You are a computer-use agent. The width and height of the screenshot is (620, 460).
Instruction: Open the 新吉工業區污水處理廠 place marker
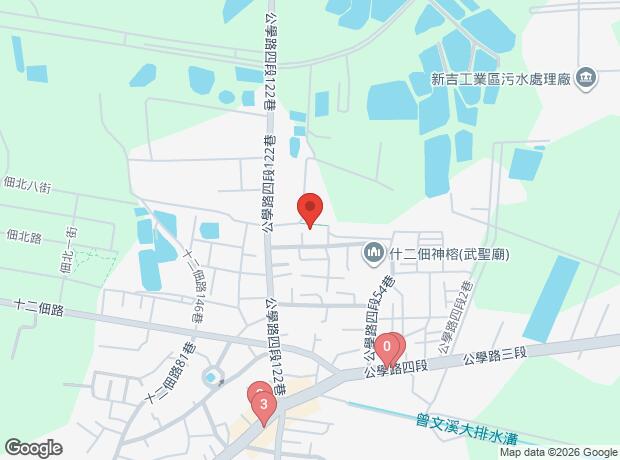point(587,78)
